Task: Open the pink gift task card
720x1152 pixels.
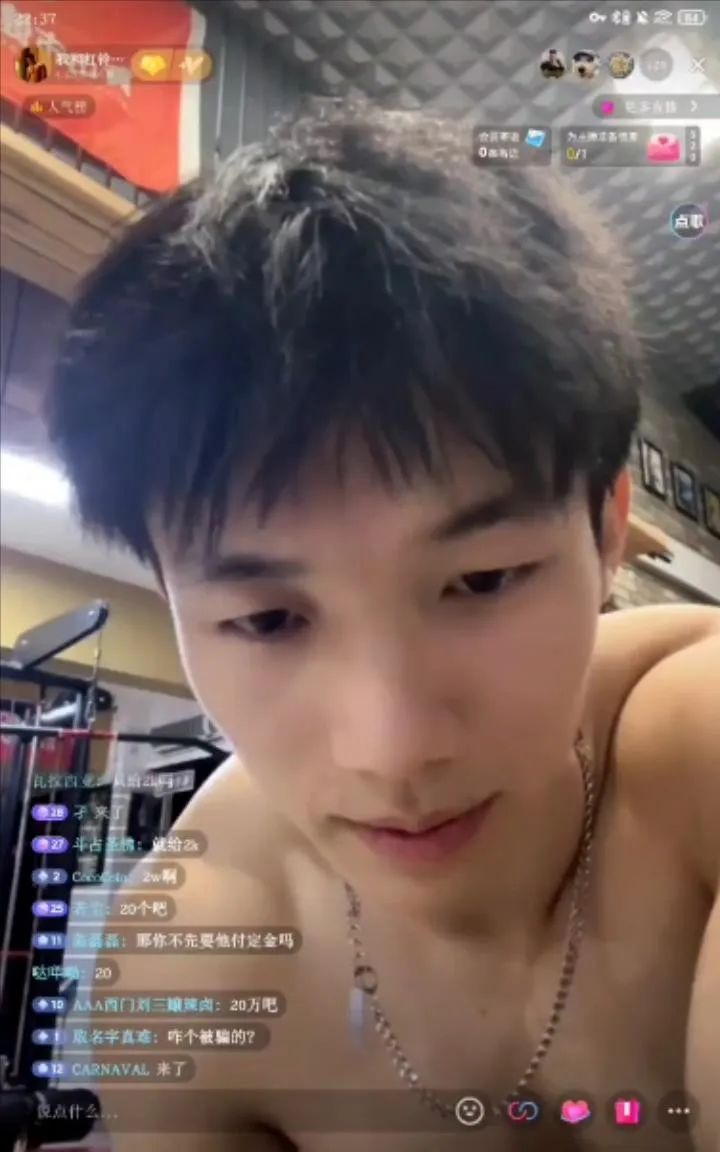Action: pyautogui.click(x=629, y=146)
